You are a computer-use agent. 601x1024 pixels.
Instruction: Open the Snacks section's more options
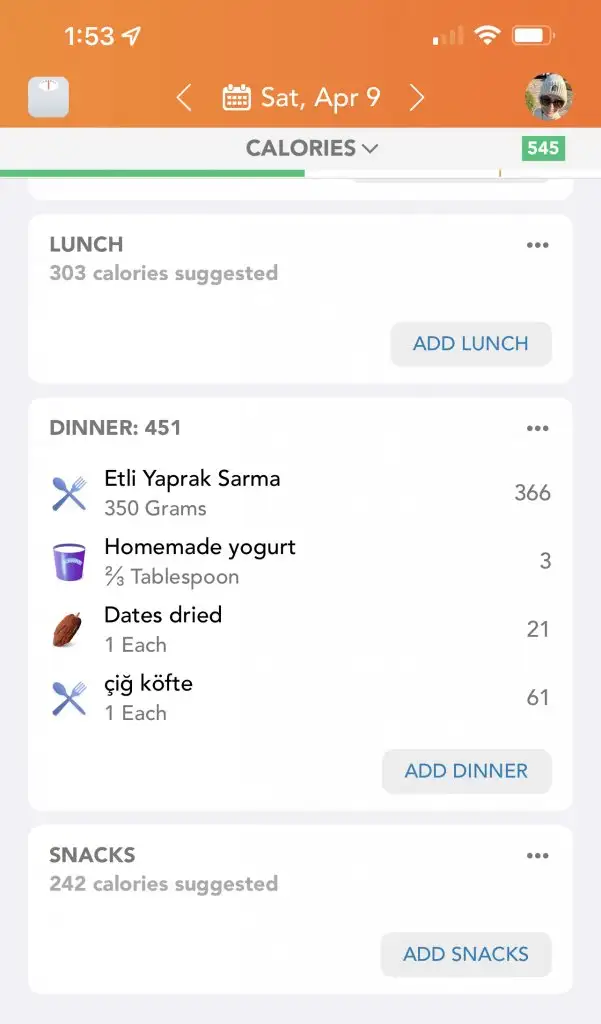click(538, 856)
